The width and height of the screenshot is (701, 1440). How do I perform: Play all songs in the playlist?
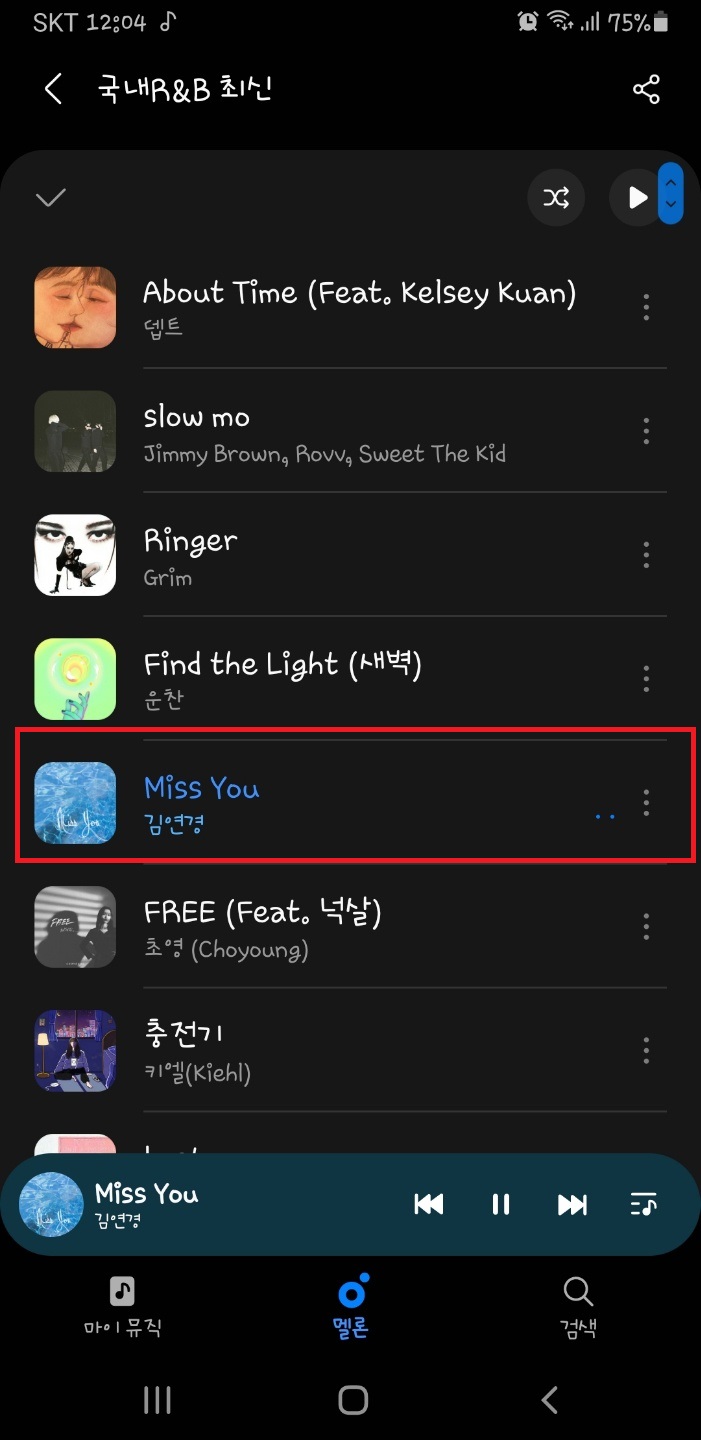point(636,198)
